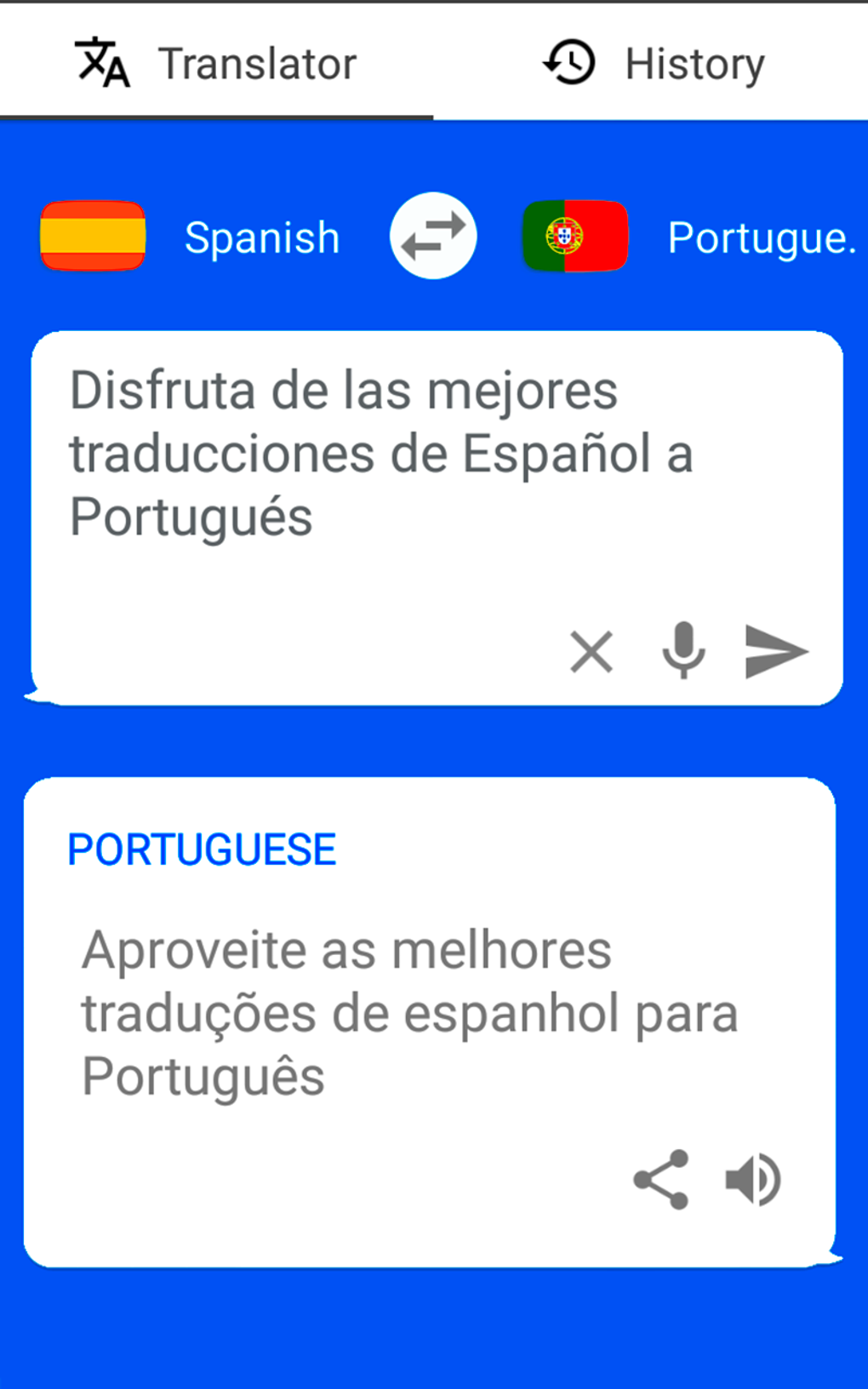Tap the History clock icon
868x1389 pixels.
pos(568,62)
